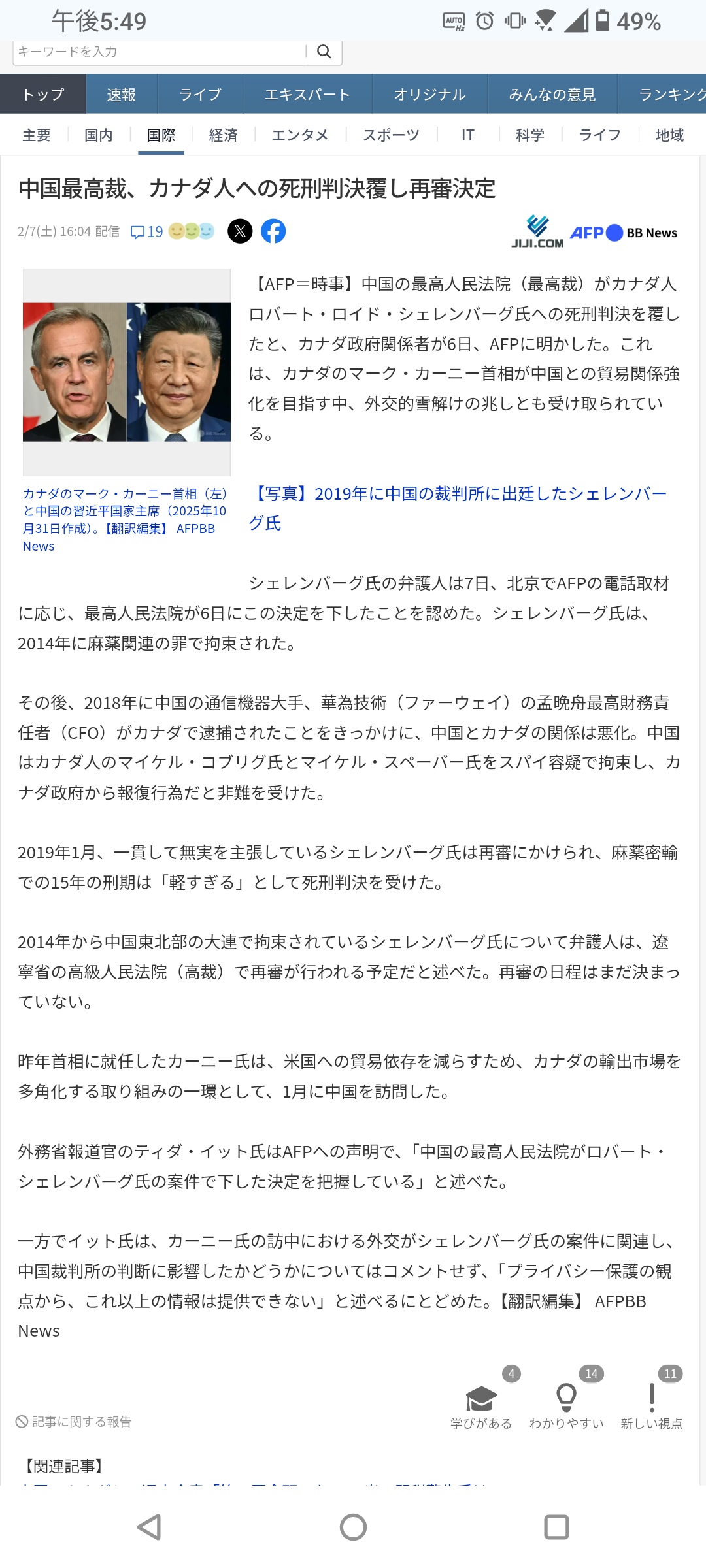Open the エキスパート tab
This screenshot has width=706, height=1568.
tap(307, 95)
